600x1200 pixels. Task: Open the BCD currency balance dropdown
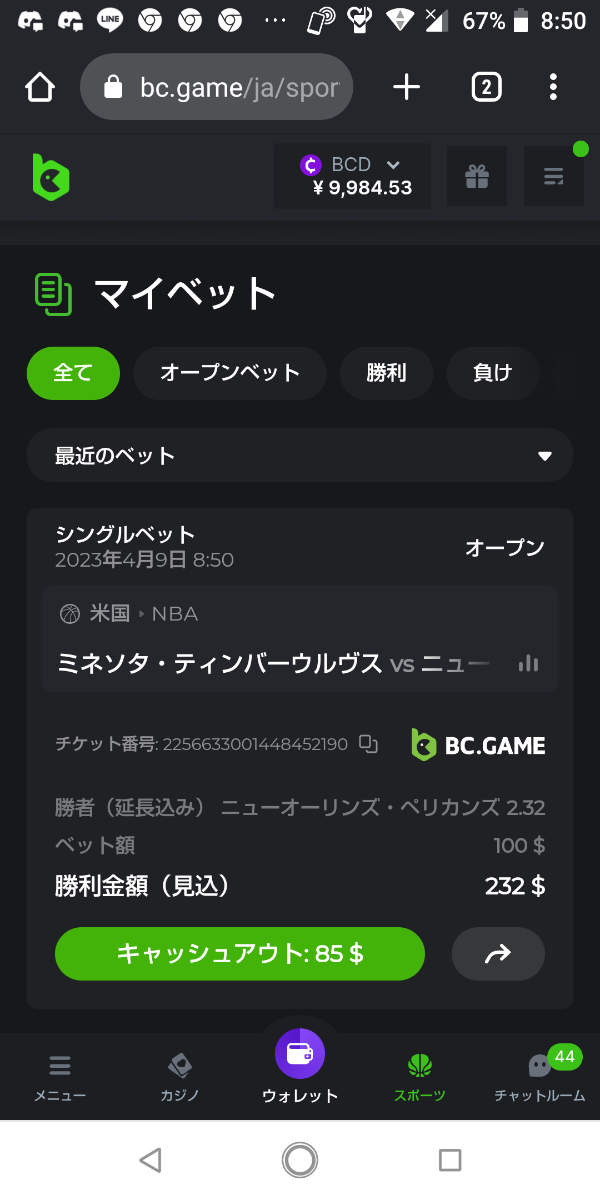[352, 176]
